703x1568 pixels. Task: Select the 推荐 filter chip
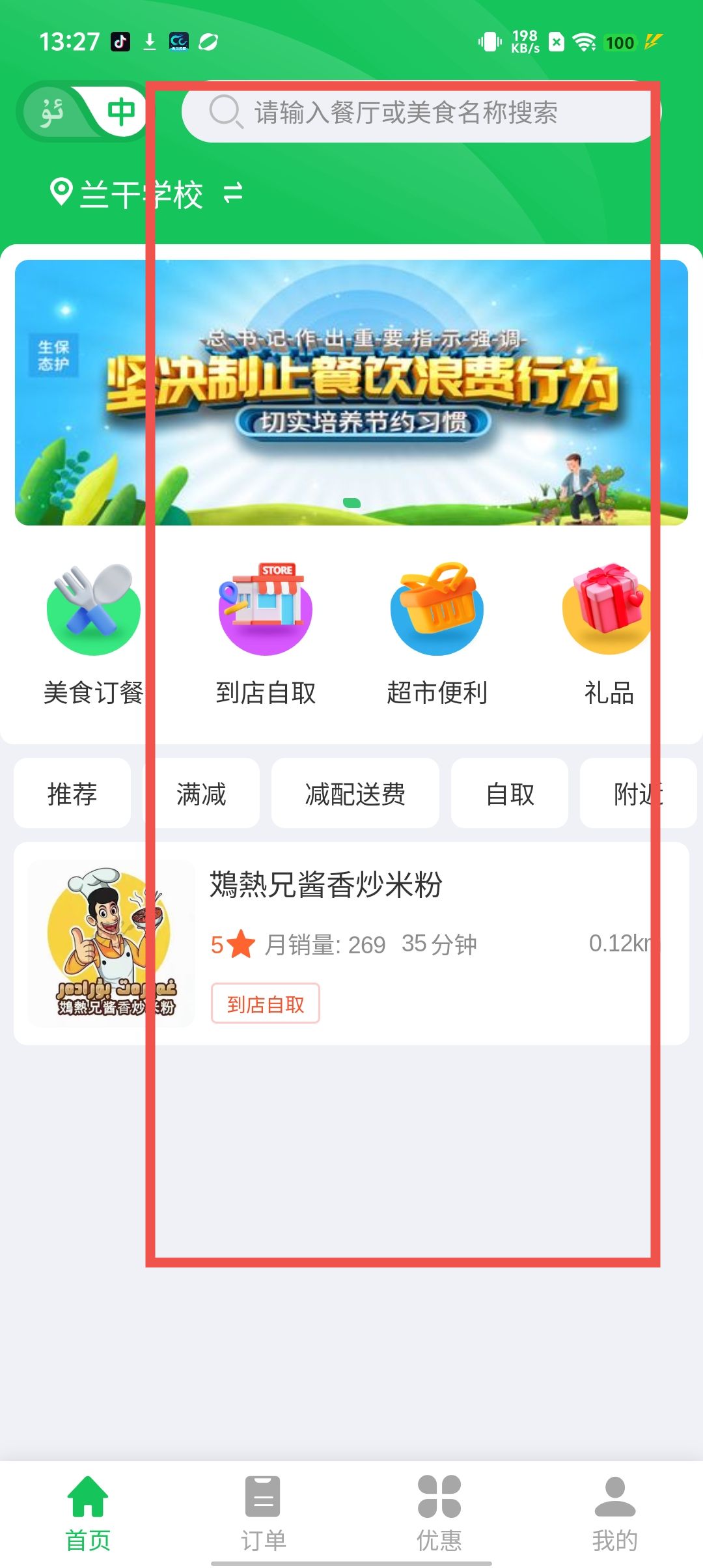point(72,794)
